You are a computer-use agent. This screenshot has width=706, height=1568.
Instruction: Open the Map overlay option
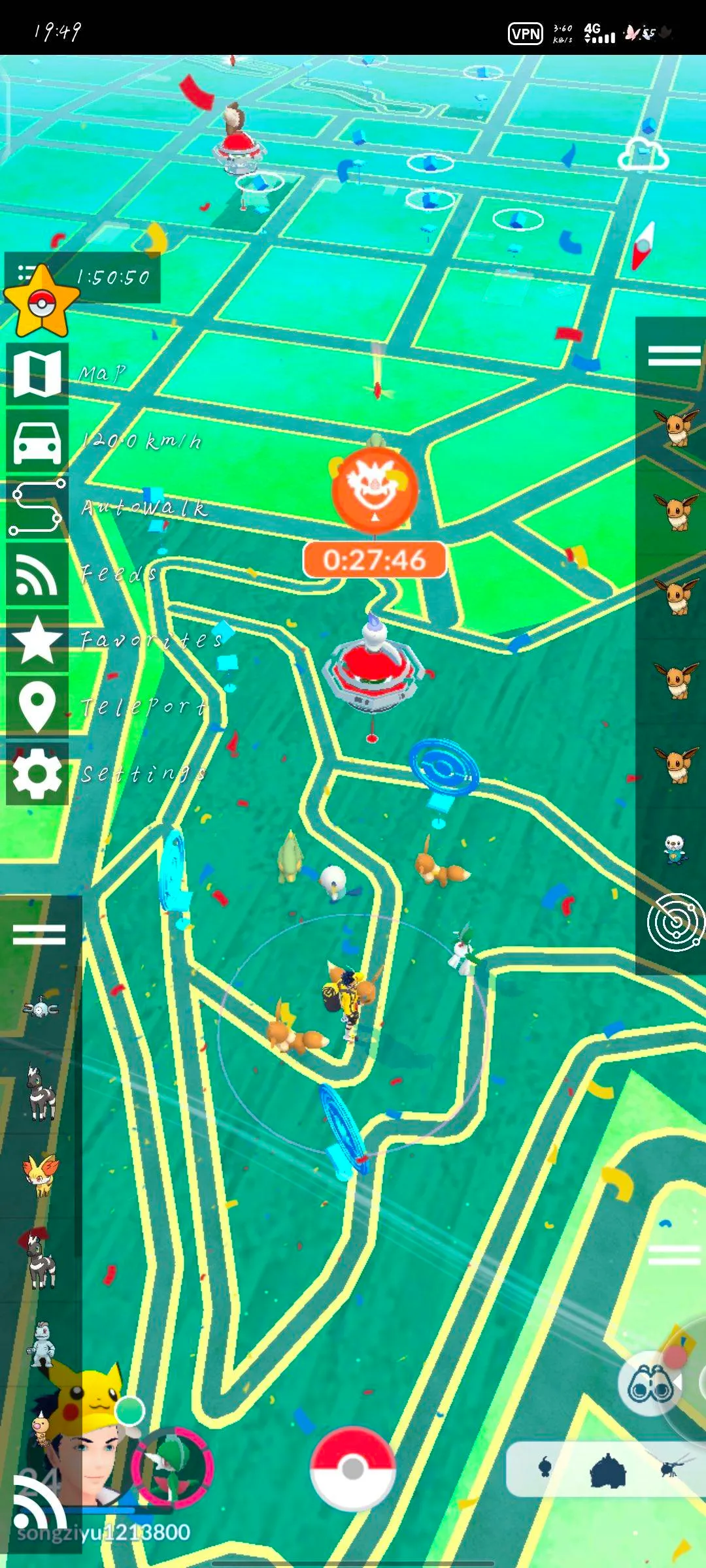pos(37,373)
